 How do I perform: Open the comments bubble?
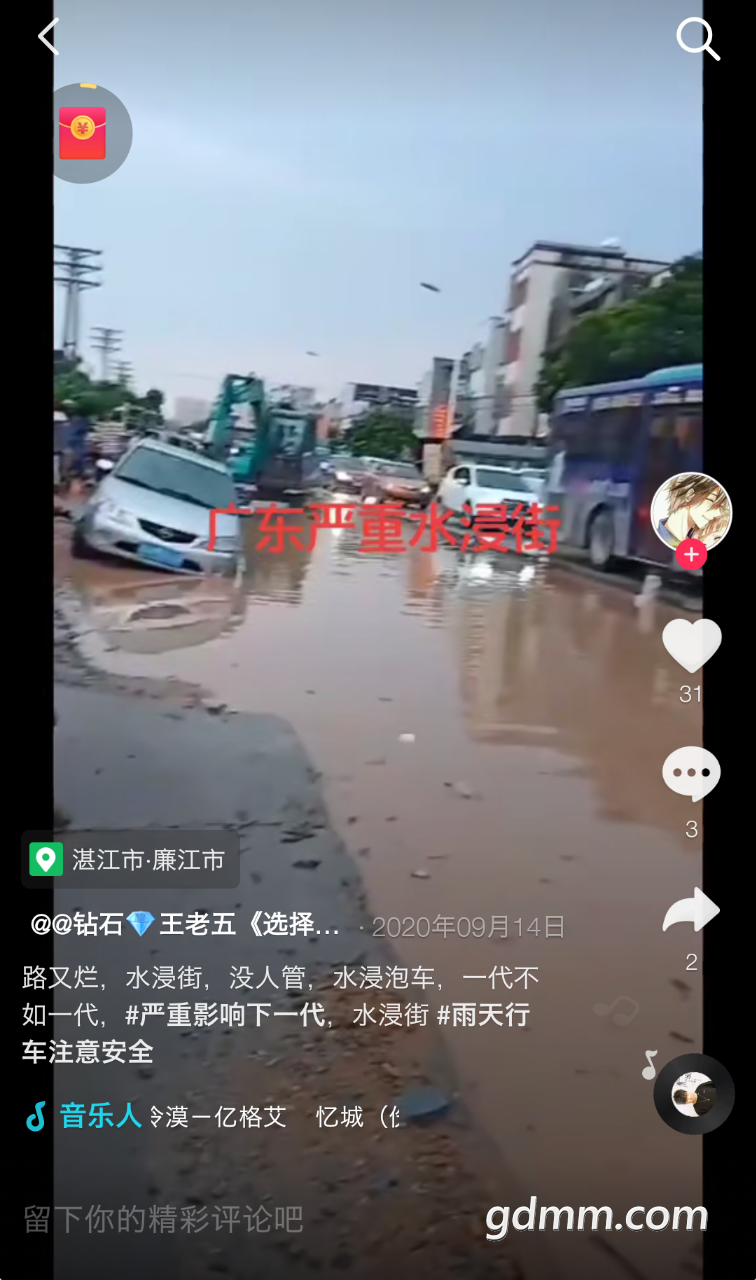coord(691,775)
